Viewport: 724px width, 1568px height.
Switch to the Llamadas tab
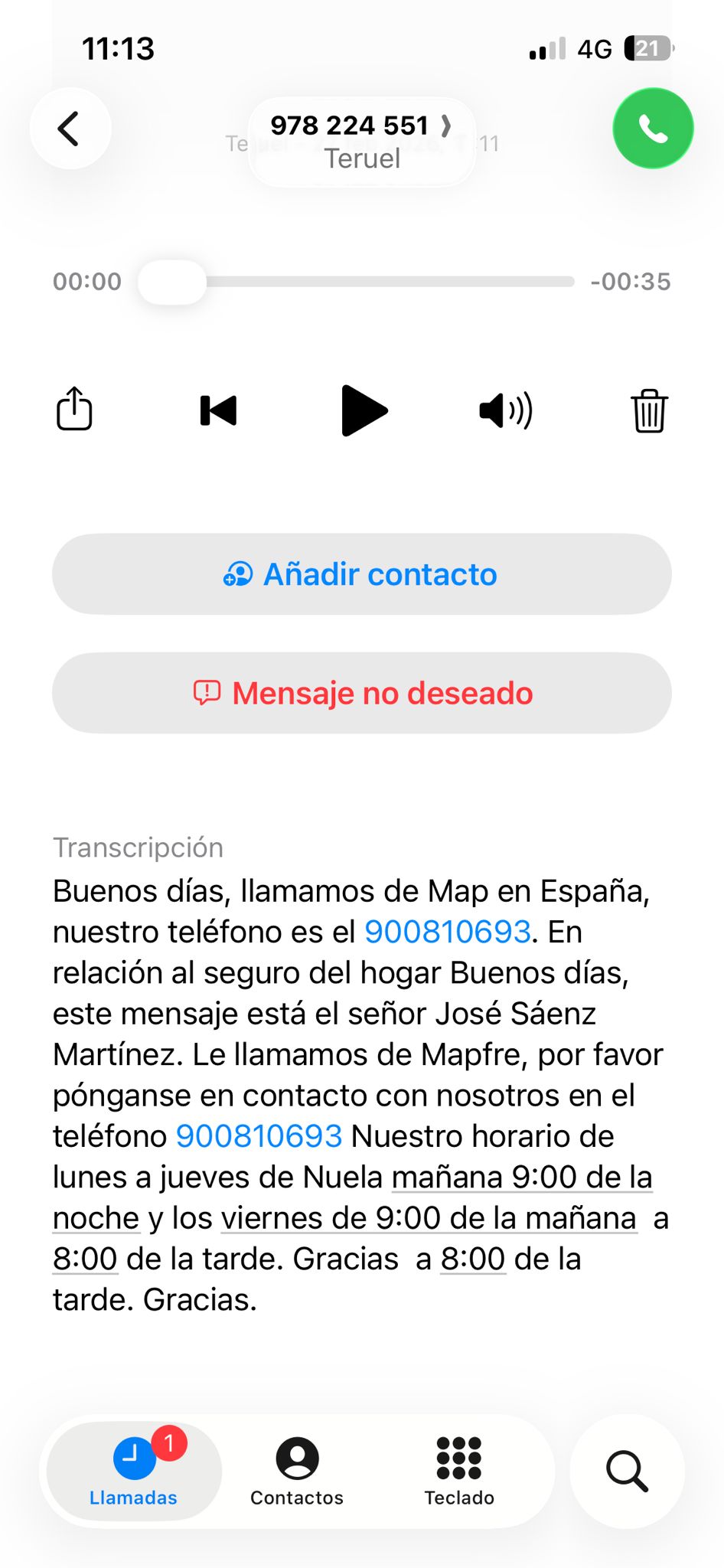pos(134,1472)
